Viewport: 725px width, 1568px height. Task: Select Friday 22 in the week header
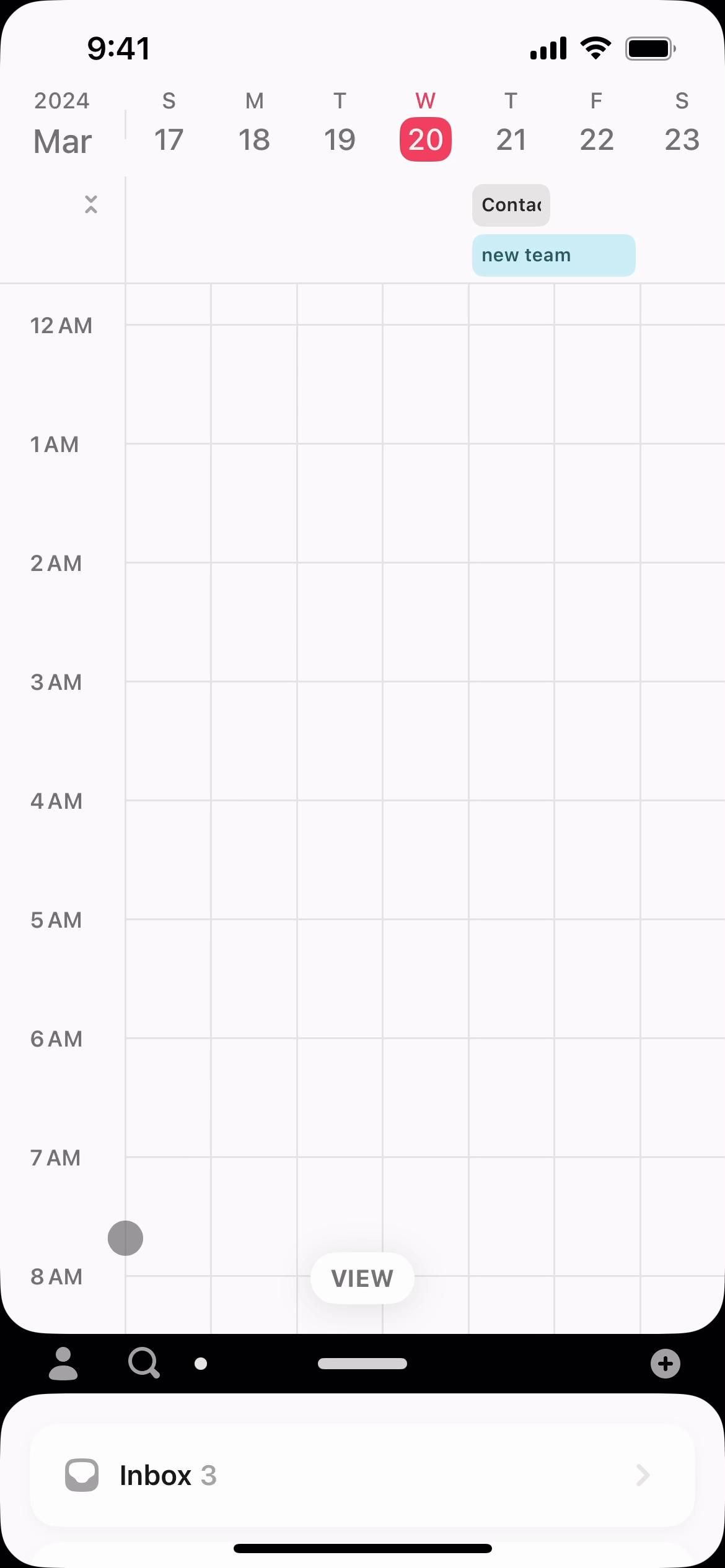tap(596, 127)
